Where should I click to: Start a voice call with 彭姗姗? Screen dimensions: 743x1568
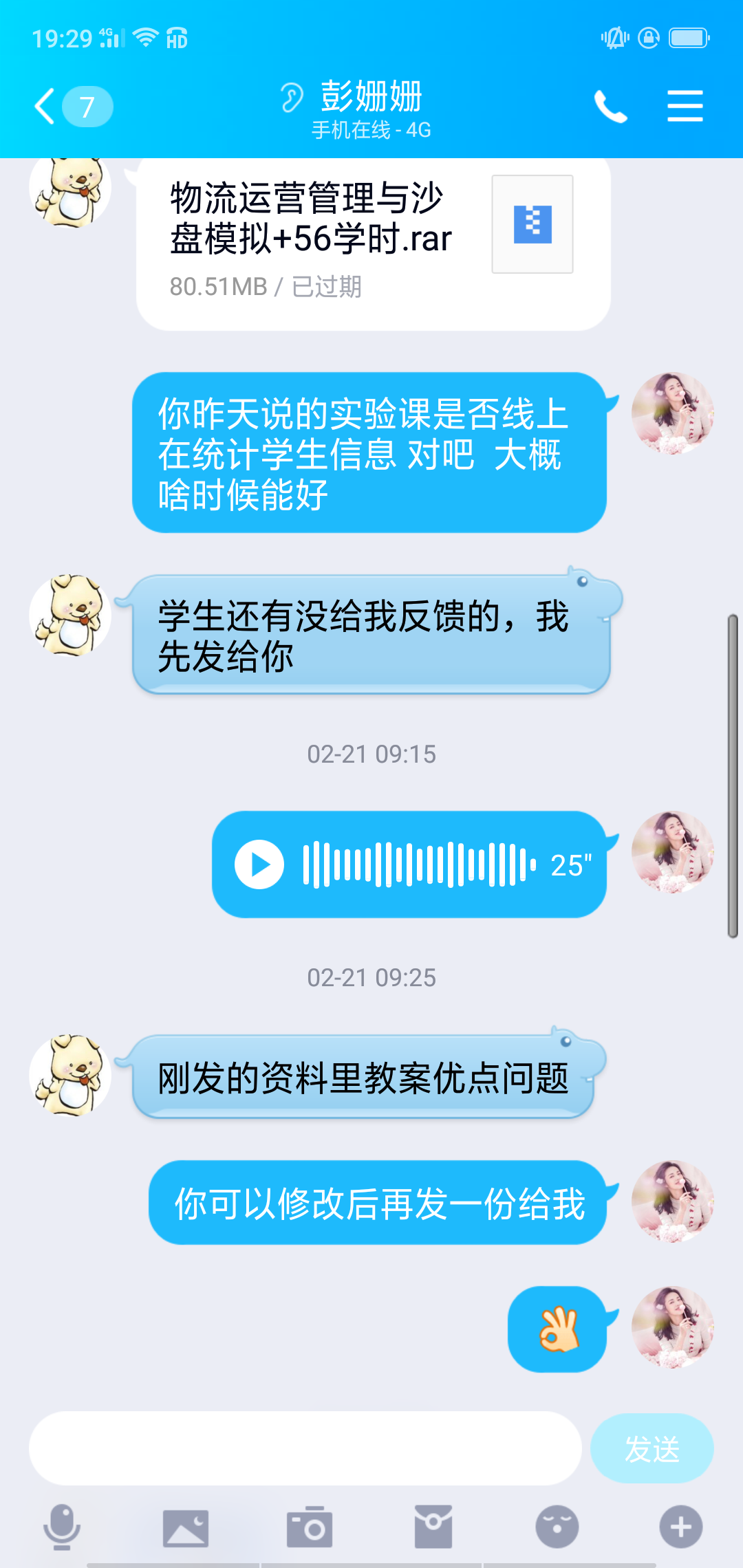click(610, 107)
